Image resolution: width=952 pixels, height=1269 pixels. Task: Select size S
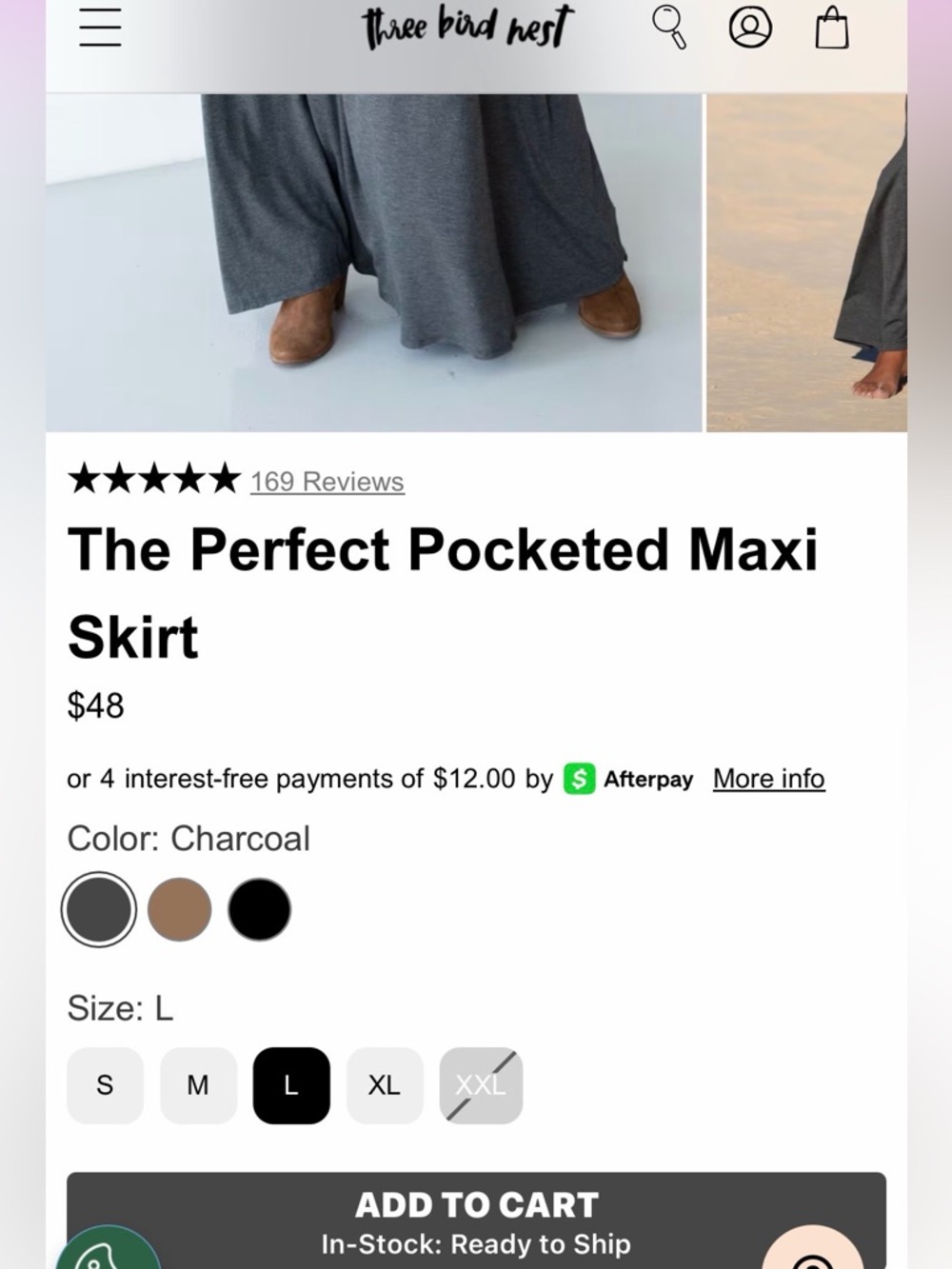(104, 1085)
